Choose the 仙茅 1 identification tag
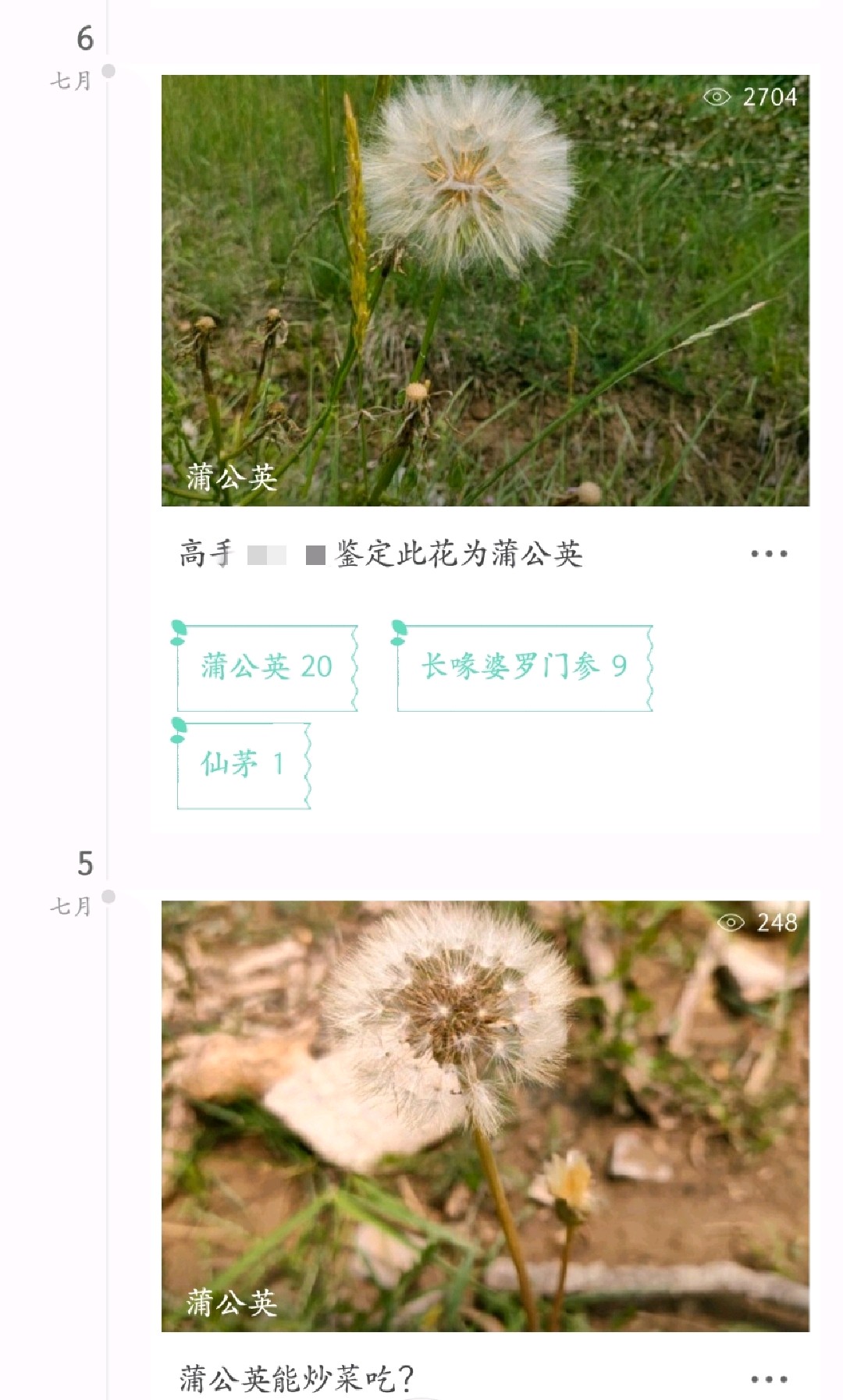843x1400 pixels. tap(243, 764)
